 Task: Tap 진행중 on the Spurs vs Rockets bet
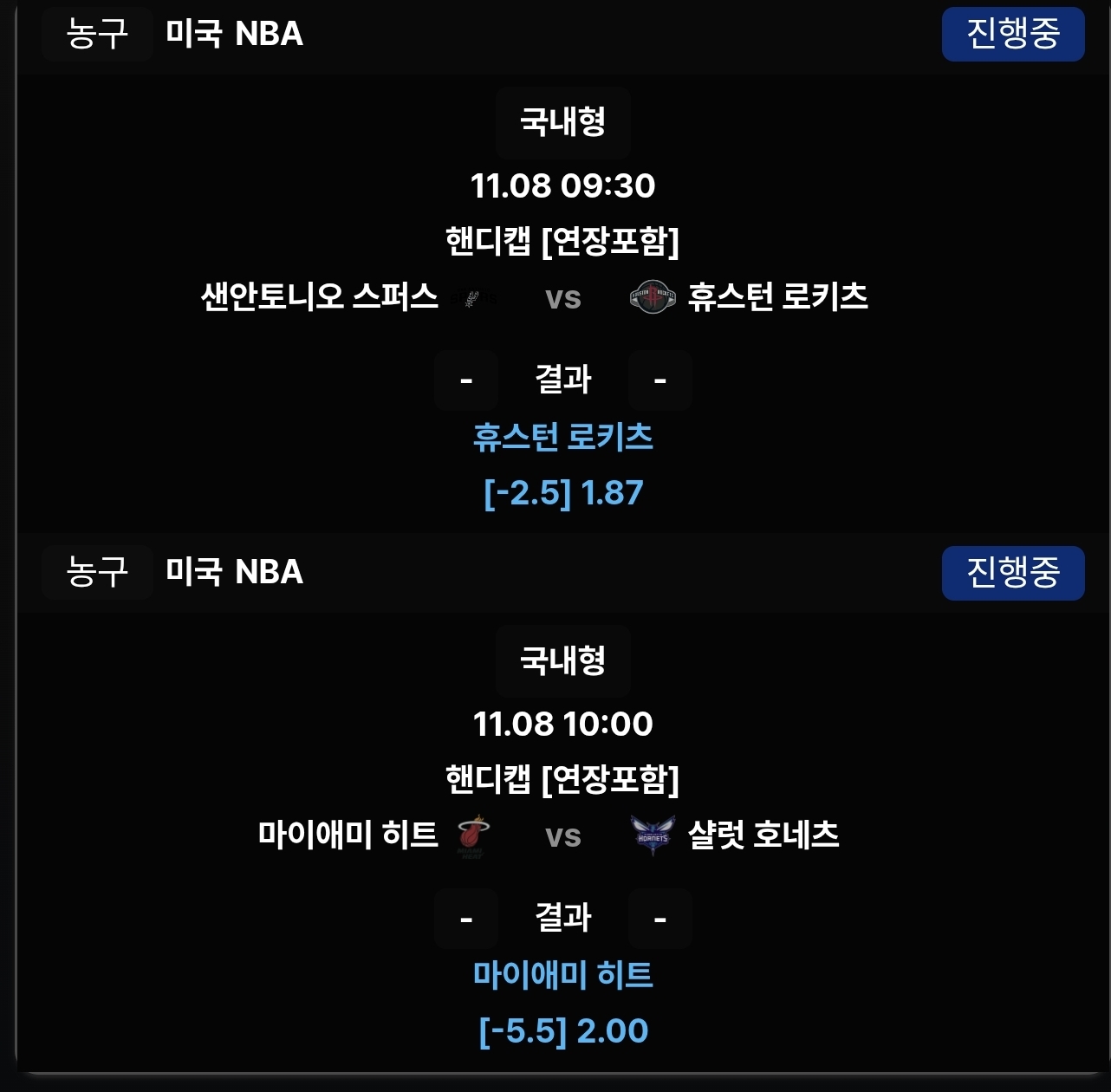pyautogui.click(x=1012, y=35)
